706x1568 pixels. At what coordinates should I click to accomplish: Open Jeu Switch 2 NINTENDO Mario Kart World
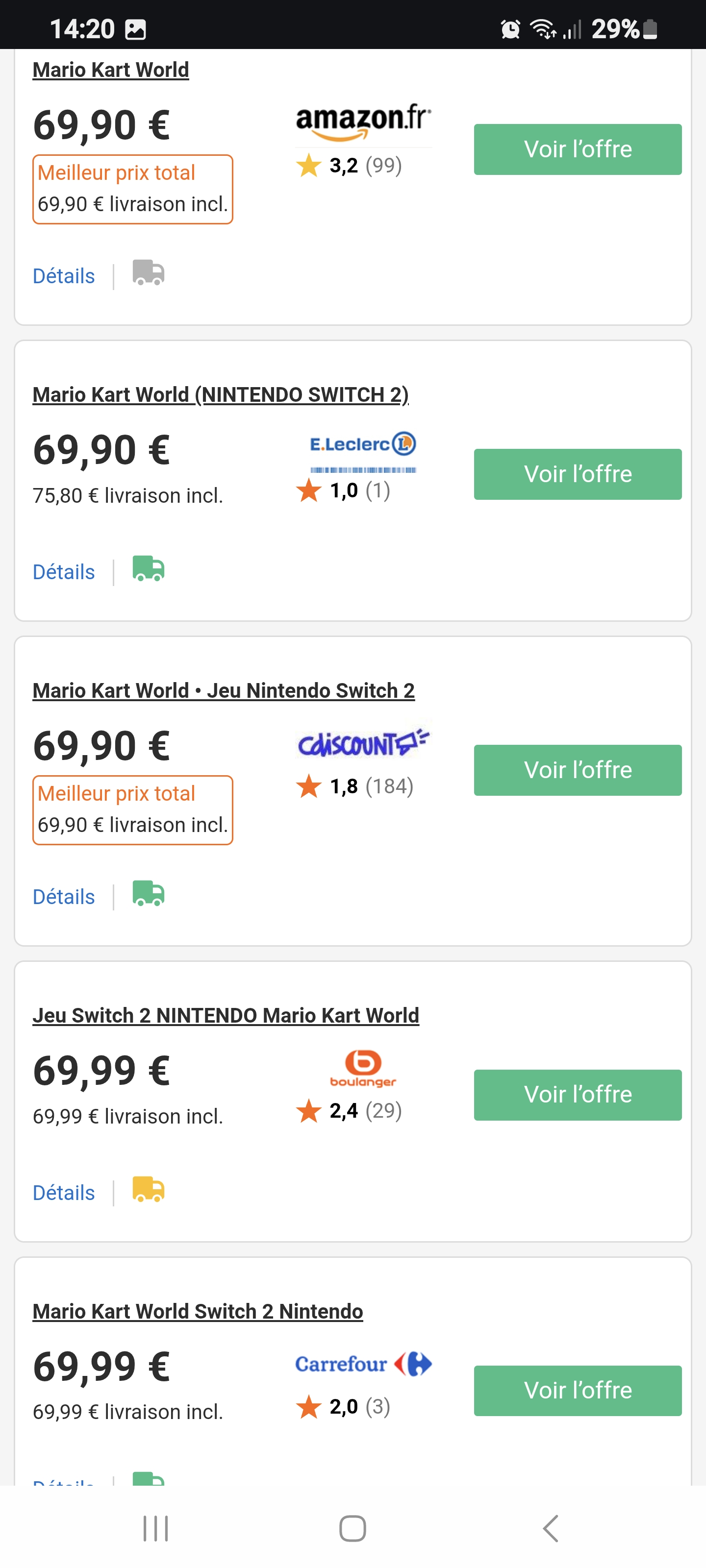(226, 1015)
